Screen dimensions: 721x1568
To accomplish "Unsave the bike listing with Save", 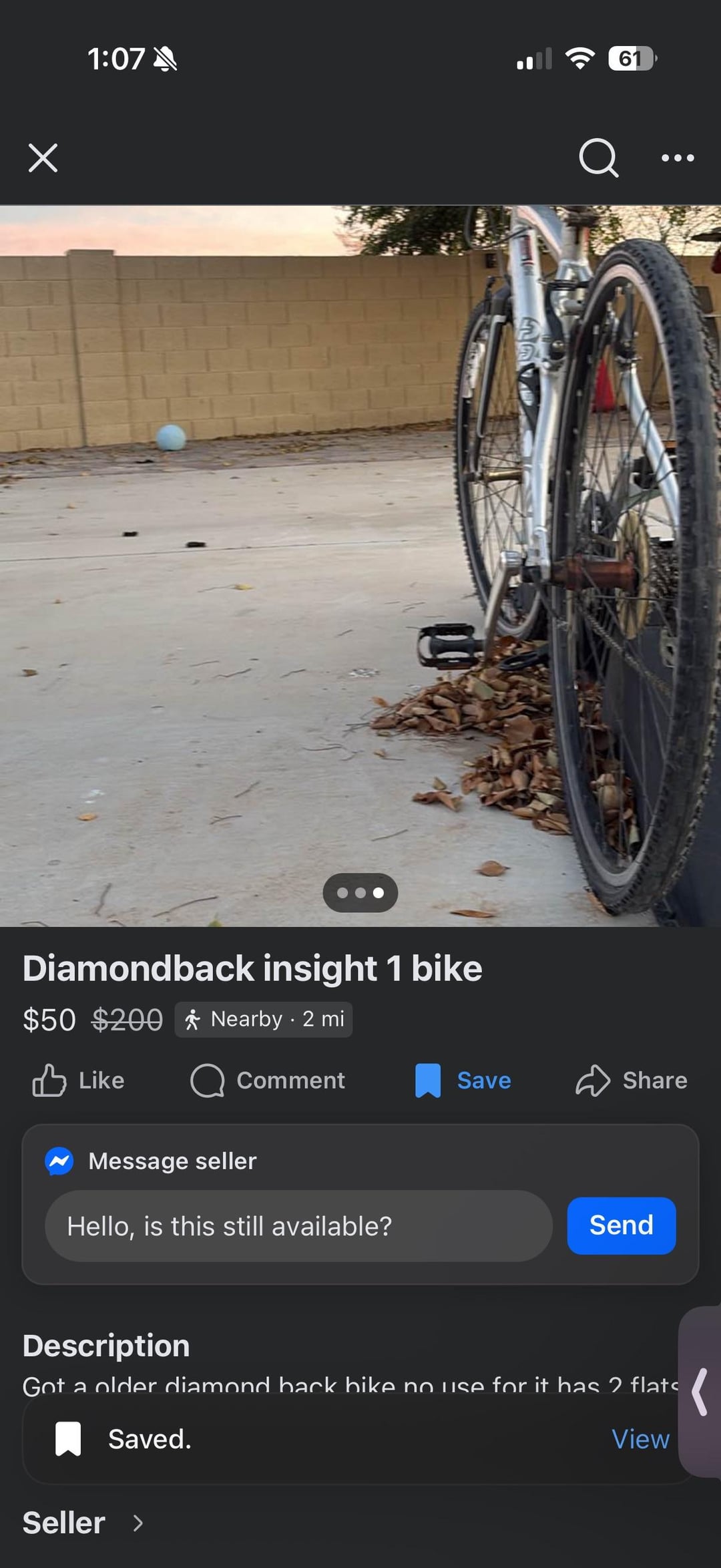I will click(x=463, y=1081).
